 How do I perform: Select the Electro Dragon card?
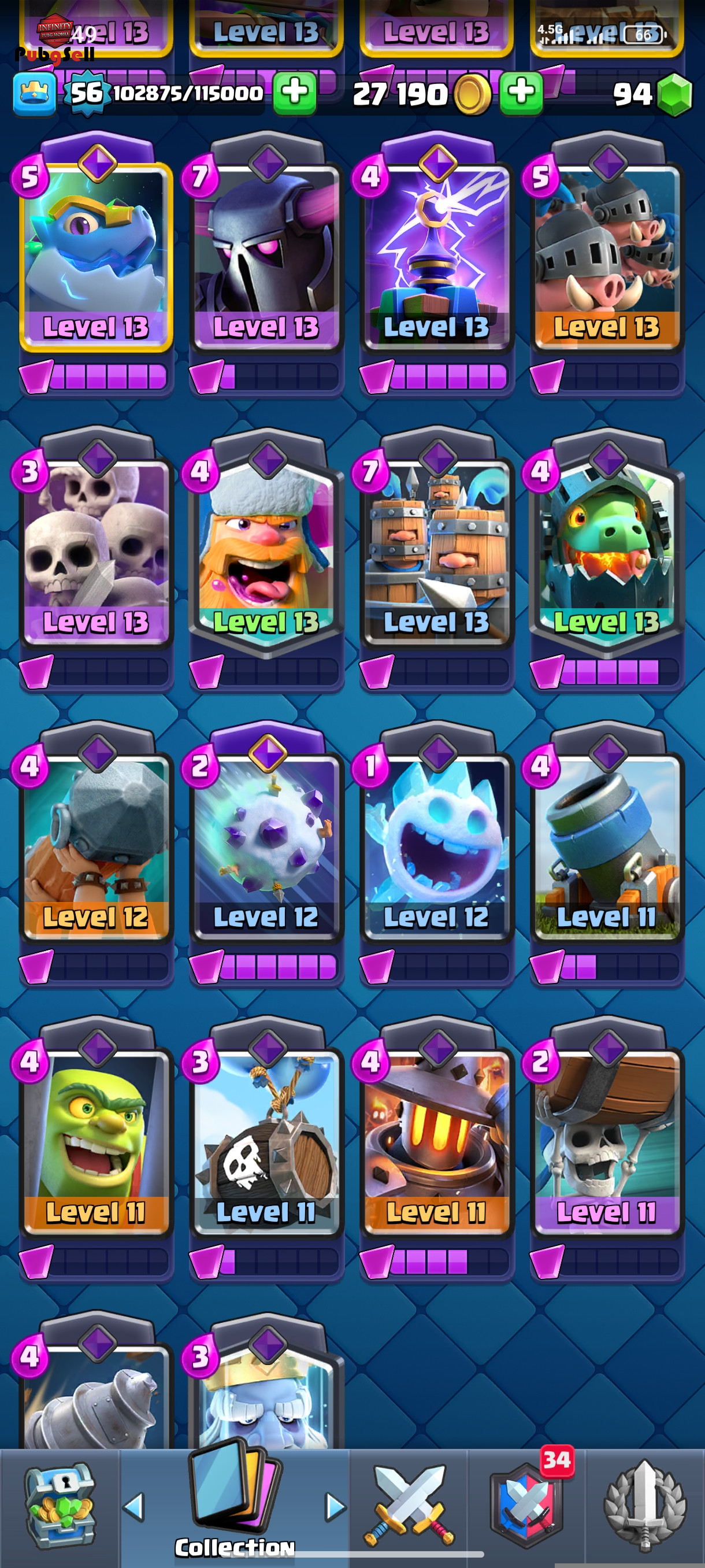click(x=96, y=256)
